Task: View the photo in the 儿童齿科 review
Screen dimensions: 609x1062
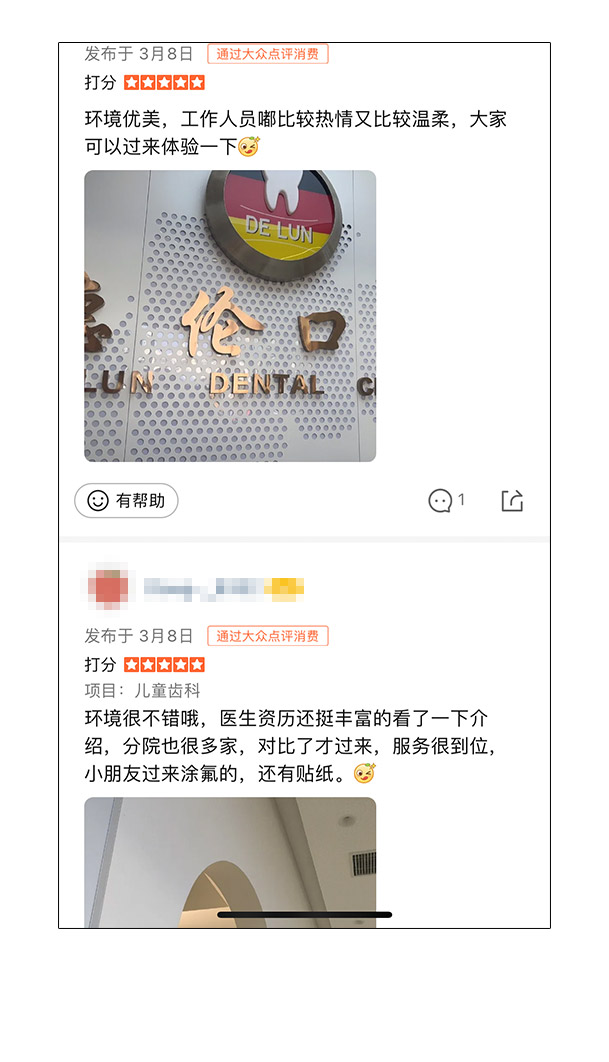Action: 230,860
